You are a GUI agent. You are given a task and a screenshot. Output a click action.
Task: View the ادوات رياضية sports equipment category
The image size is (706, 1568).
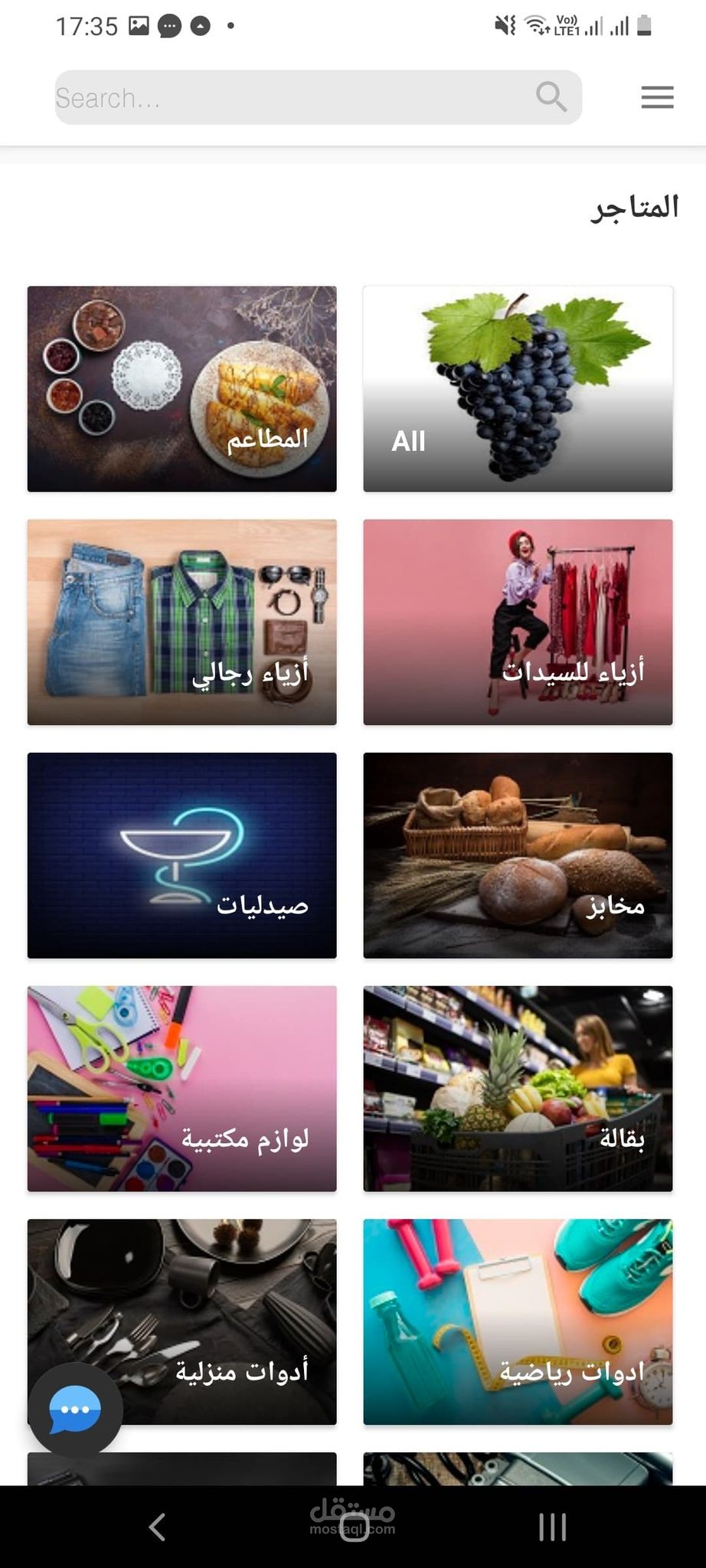(x=518, y=1322)
